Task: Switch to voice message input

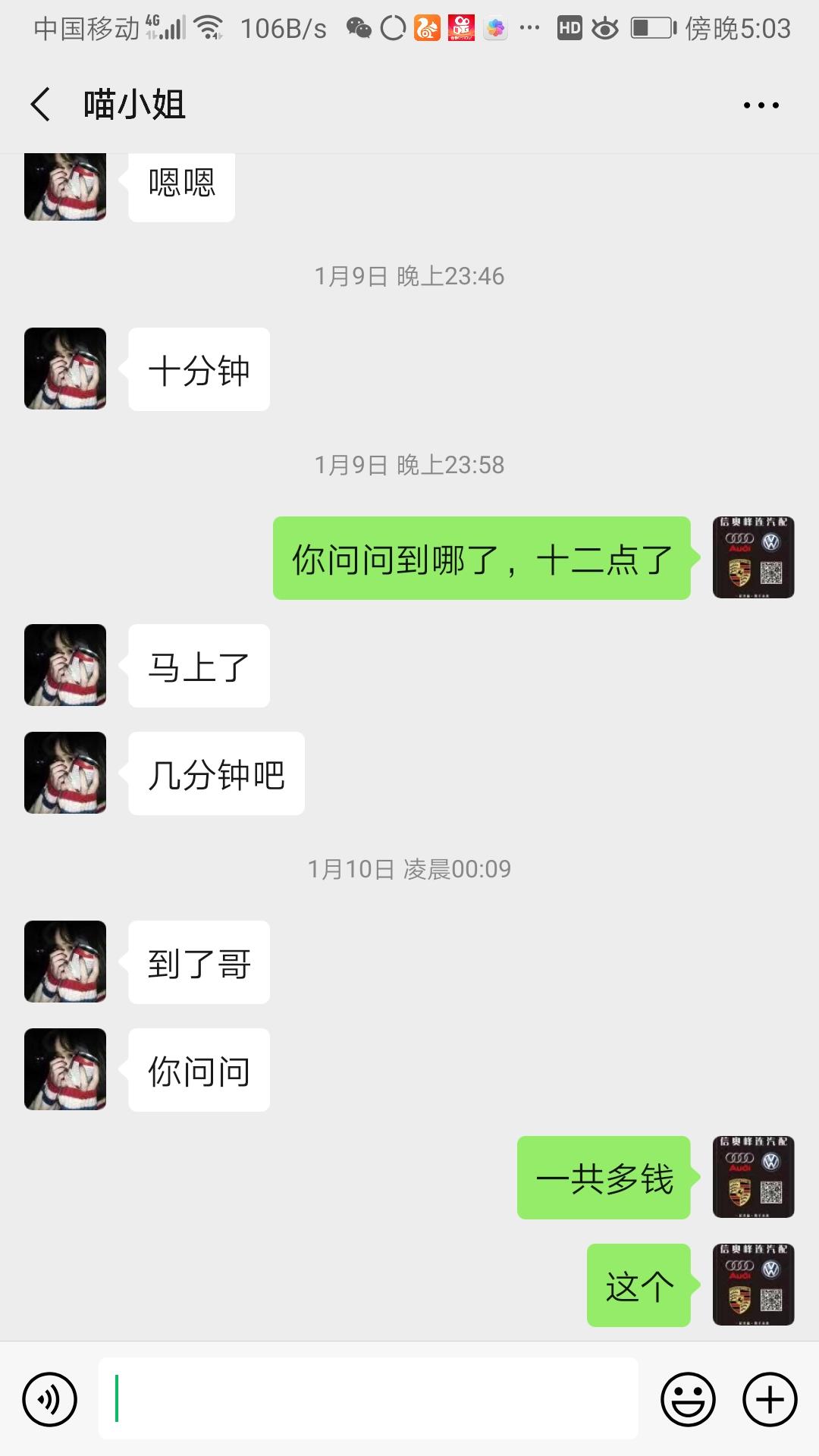Action: (50, 1399)
